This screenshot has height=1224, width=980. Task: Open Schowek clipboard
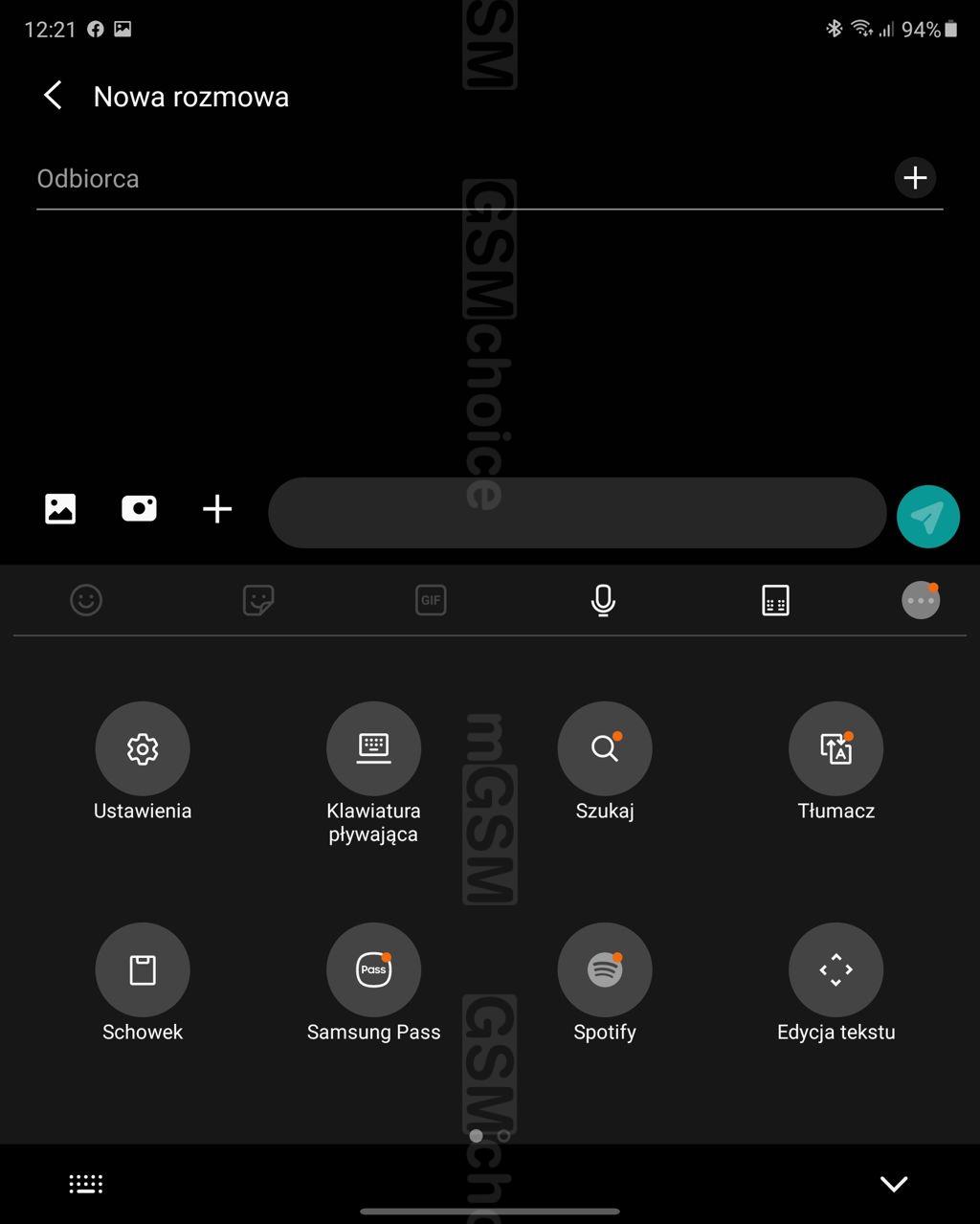[143, 969]
